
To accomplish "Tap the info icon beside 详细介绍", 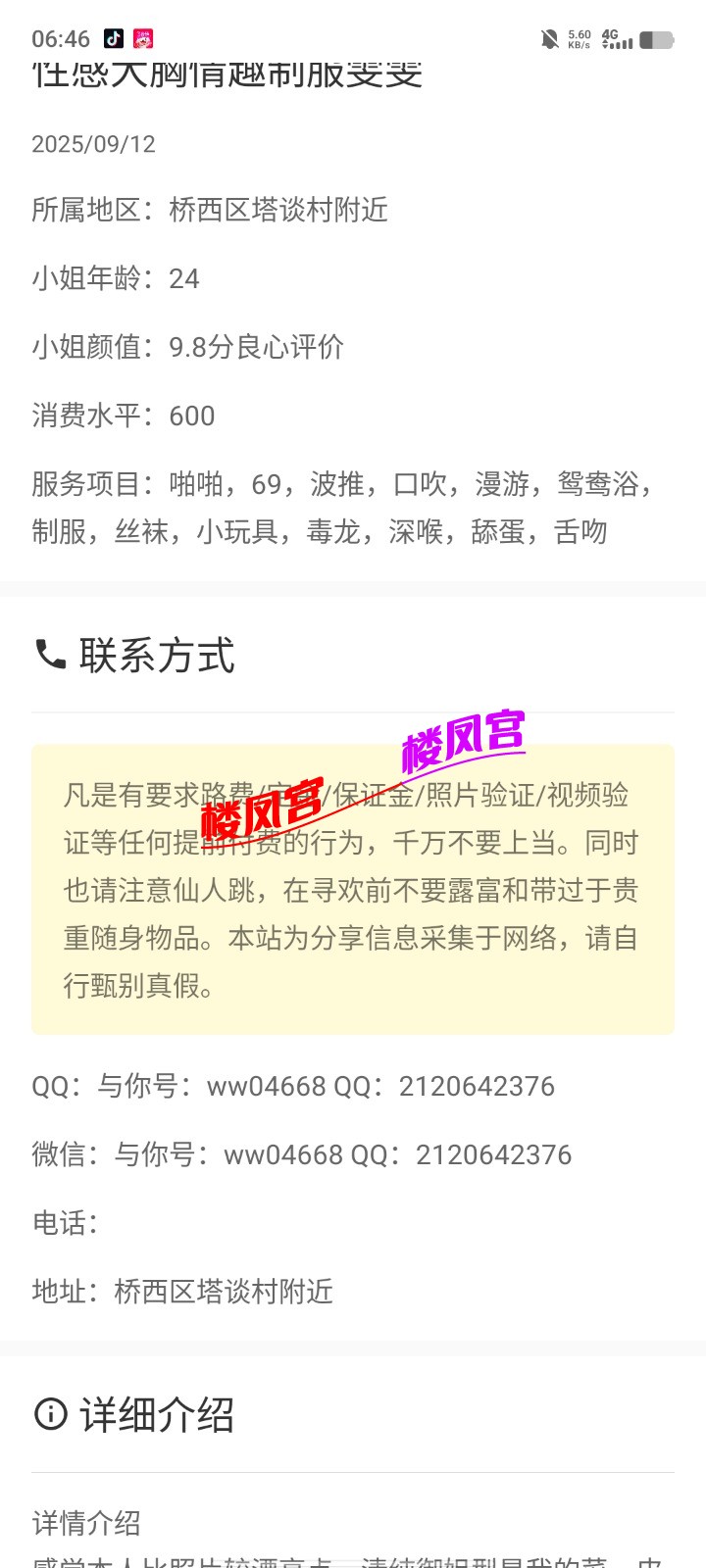I will tap(46, 1415).
